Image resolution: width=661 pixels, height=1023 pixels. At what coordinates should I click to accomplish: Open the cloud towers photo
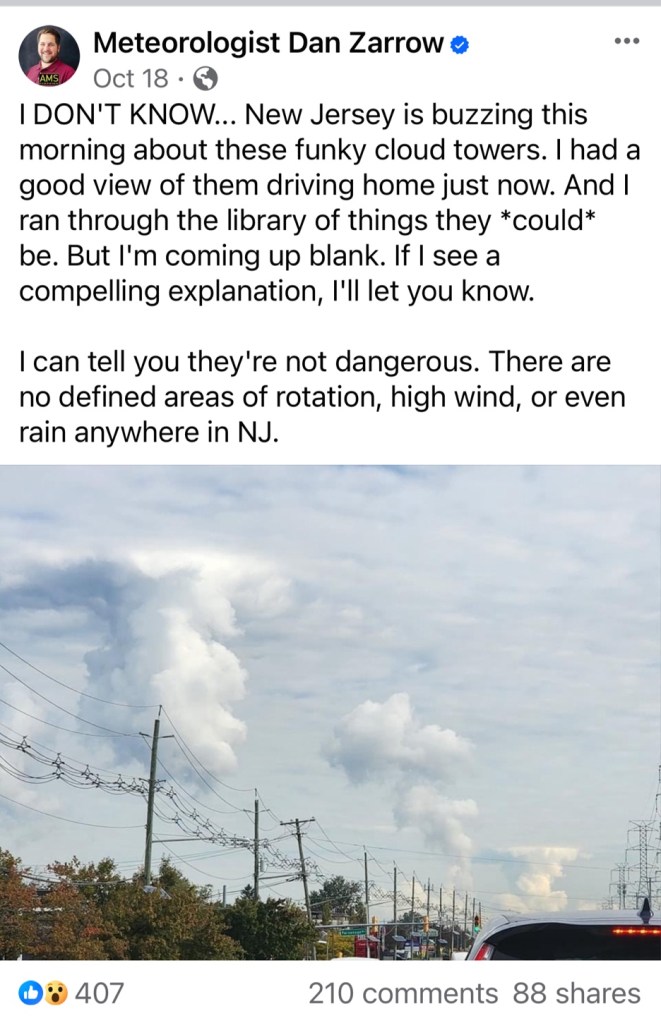coord(330,712)
